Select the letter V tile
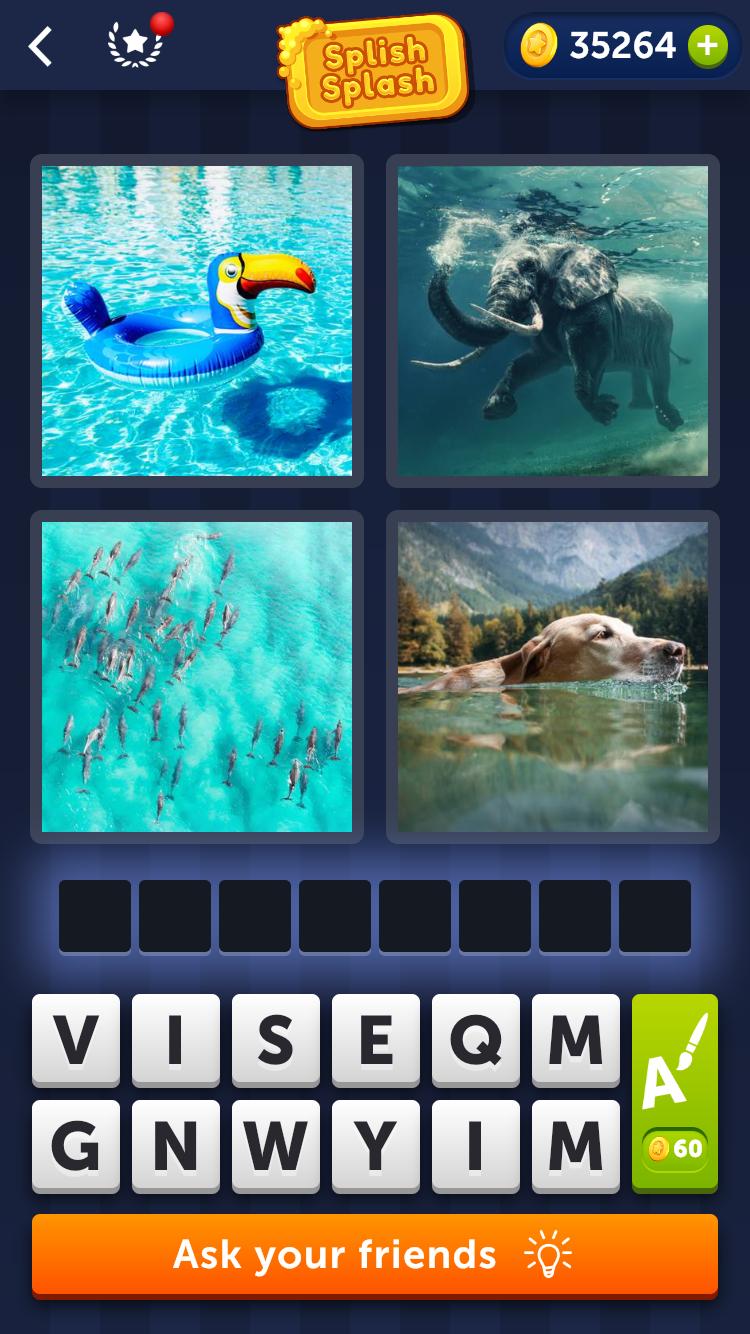Viewport: 750px width, 1334px height. 76,1040
